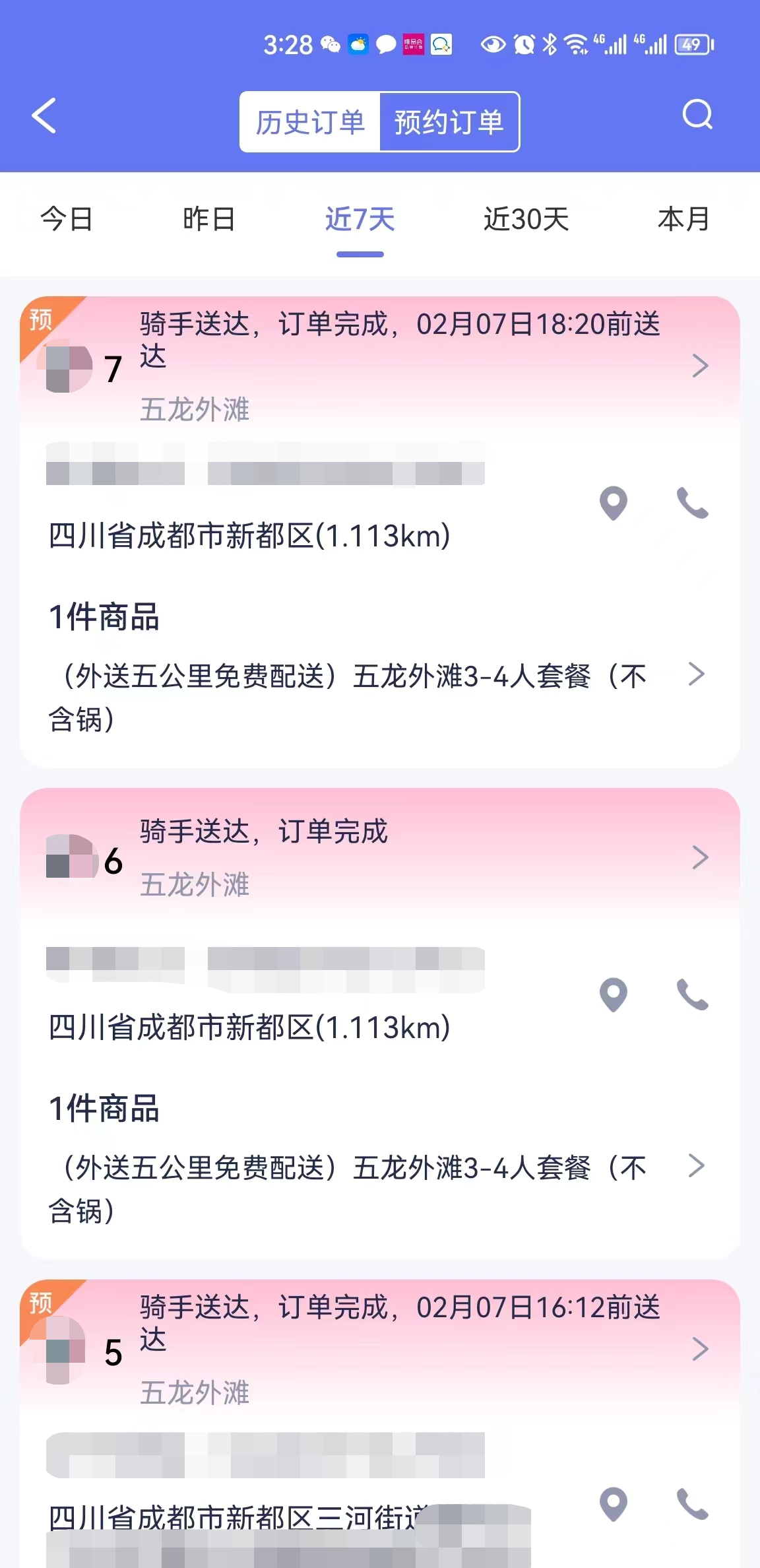Switch to the 预约订单 tab

pos(449,121)
